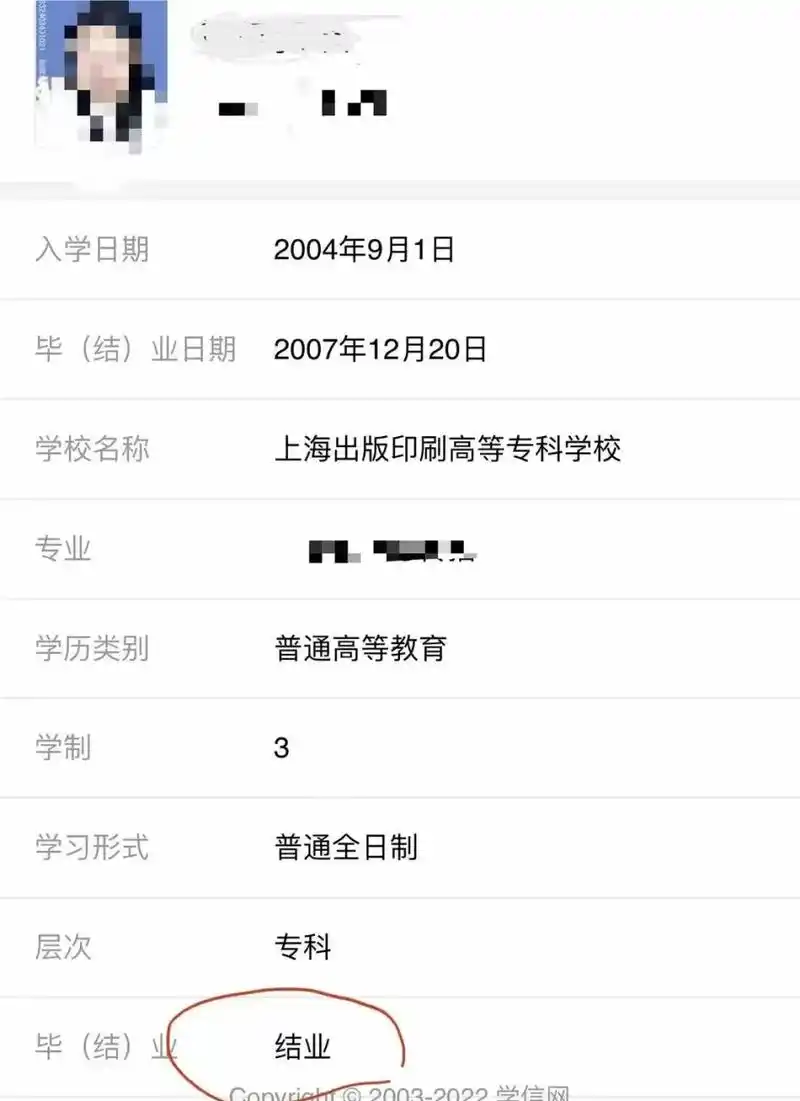Viewport: 800px width, 1101px height.
Task: Click the 学历类别 label
Action: click(x=93, y=650)
